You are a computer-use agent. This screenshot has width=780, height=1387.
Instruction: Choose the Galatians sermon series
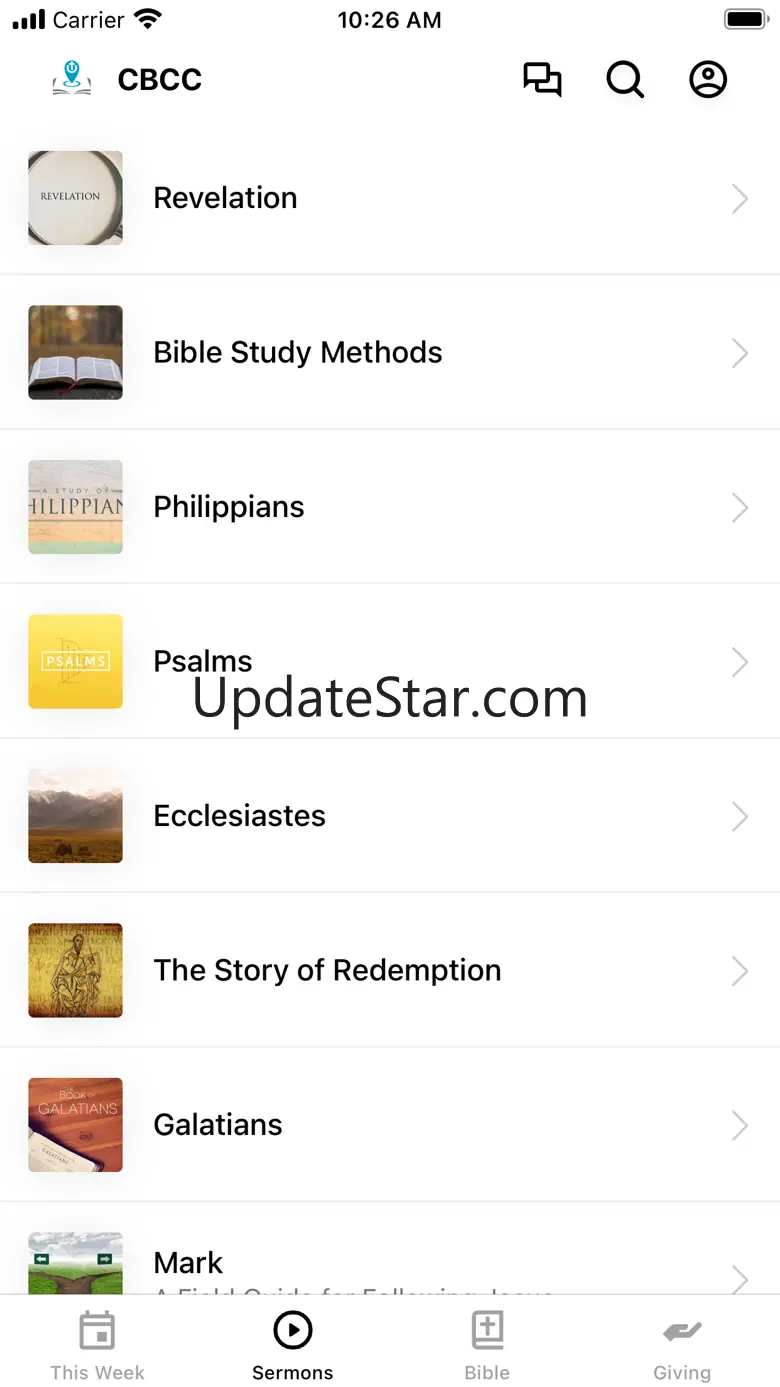pyautogui.click(x=390, y=1125)
